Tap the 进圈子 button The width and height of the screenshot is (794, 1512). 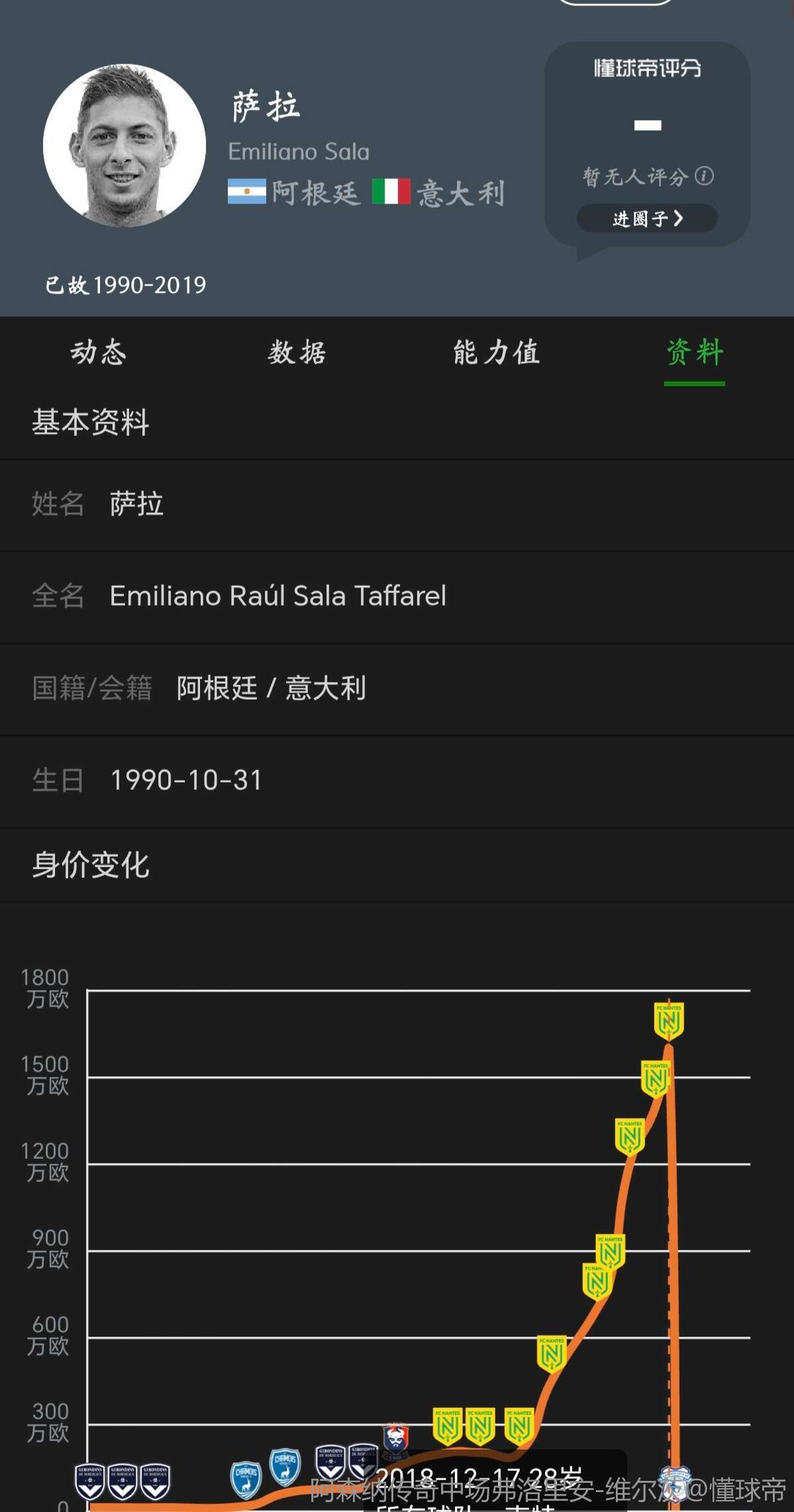tap(647, 219)
